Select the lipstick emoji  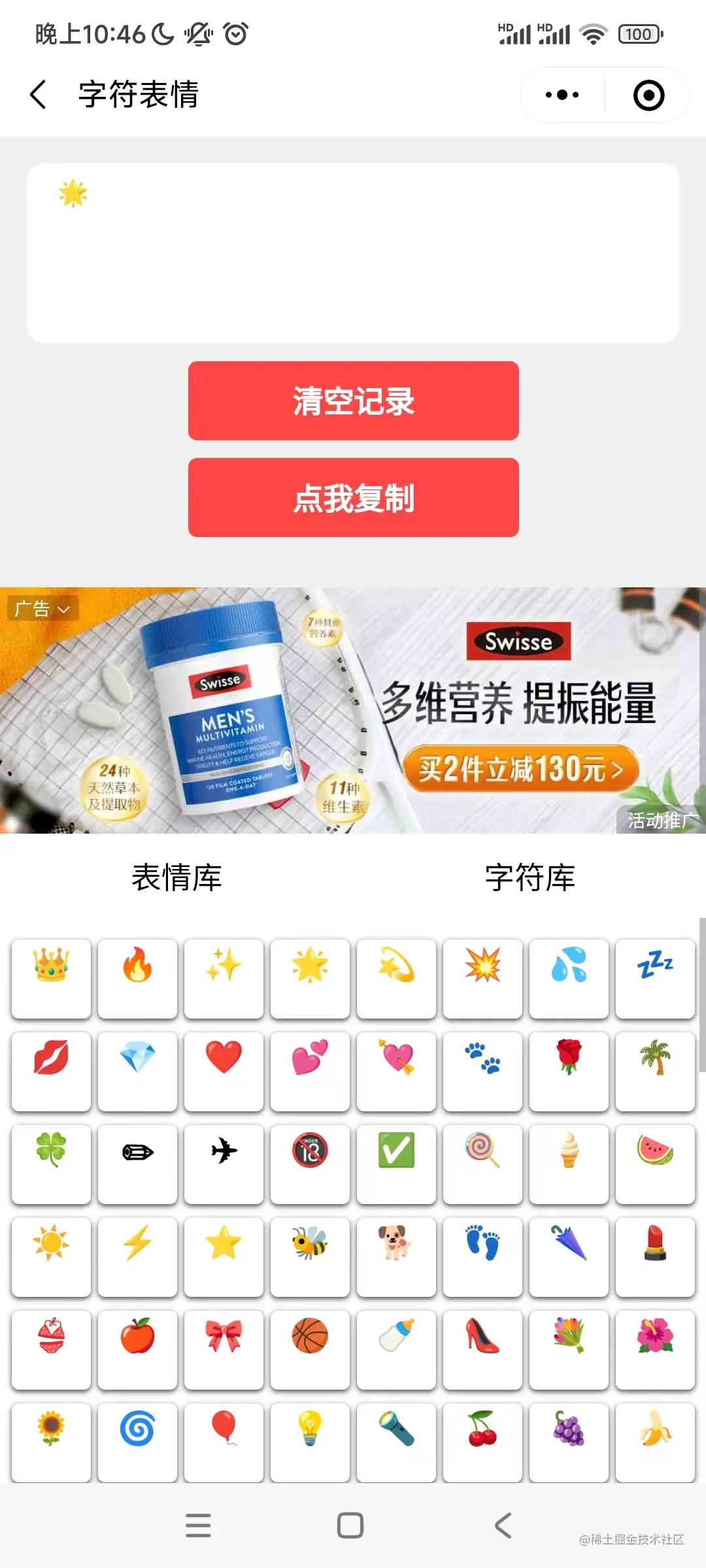tap(655, 1256)
